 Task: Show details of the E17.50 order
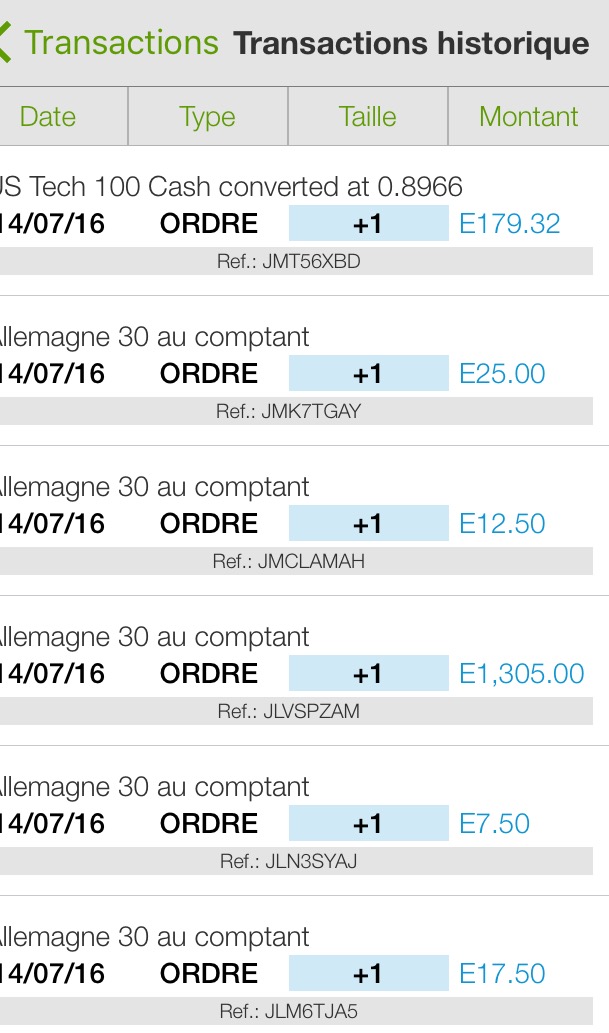(x=300, y=973)
